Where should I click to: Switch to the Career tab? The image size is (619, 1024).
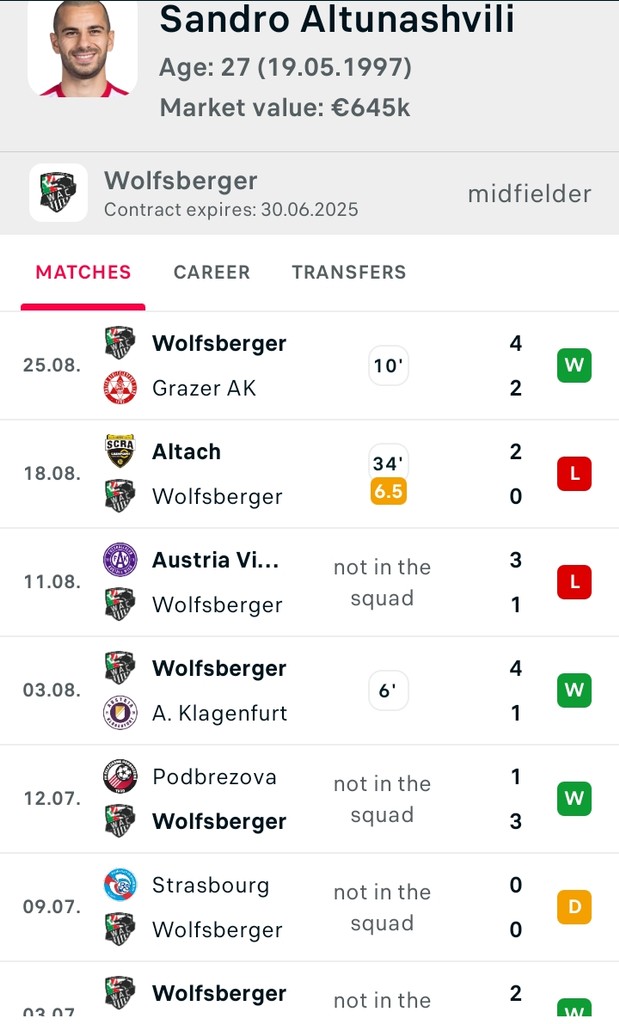[x=211, y=272]
